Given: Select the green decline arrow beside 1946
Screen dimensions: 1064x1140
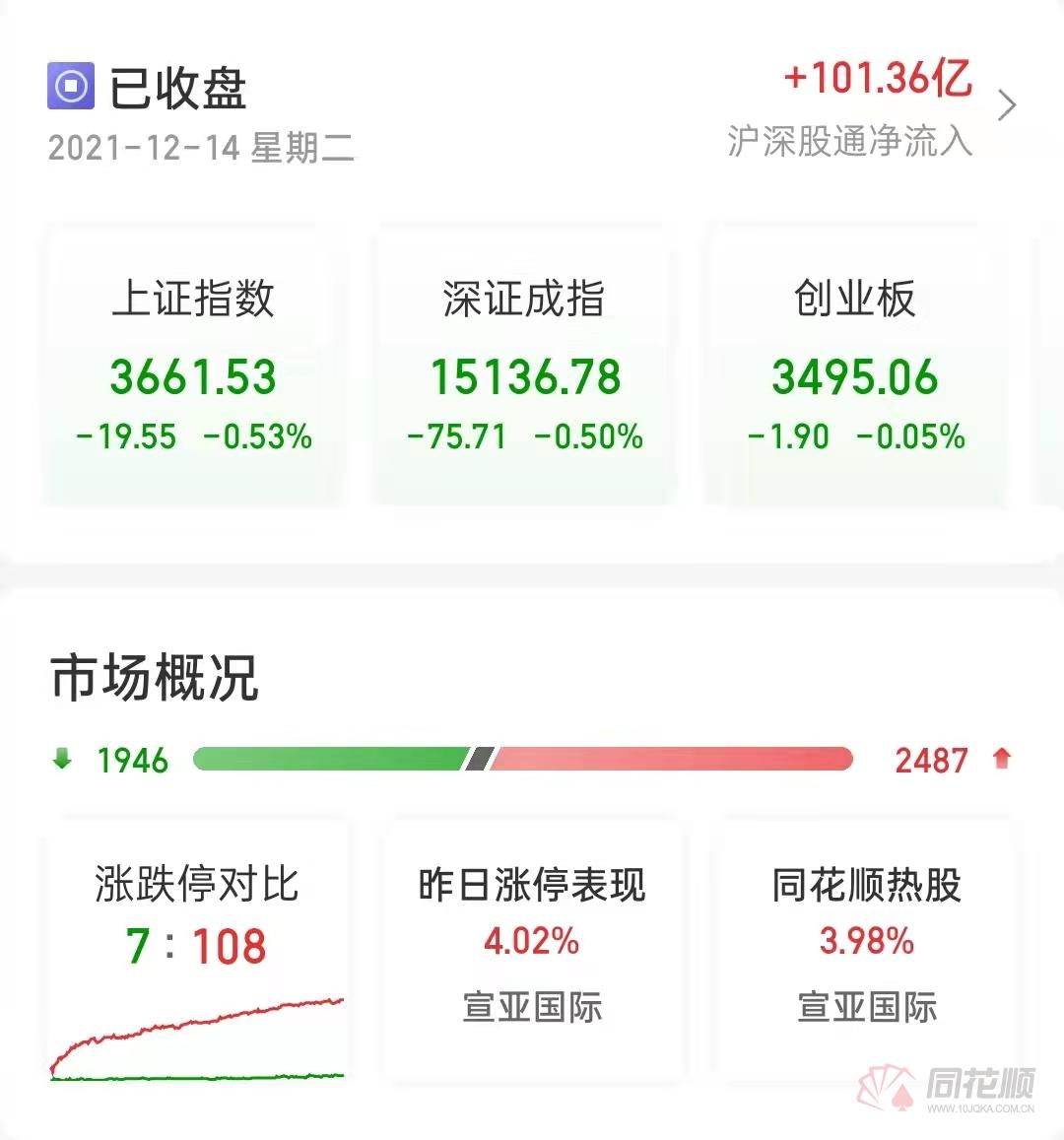Looking at the screenshot, I should [x=62, y=759].
